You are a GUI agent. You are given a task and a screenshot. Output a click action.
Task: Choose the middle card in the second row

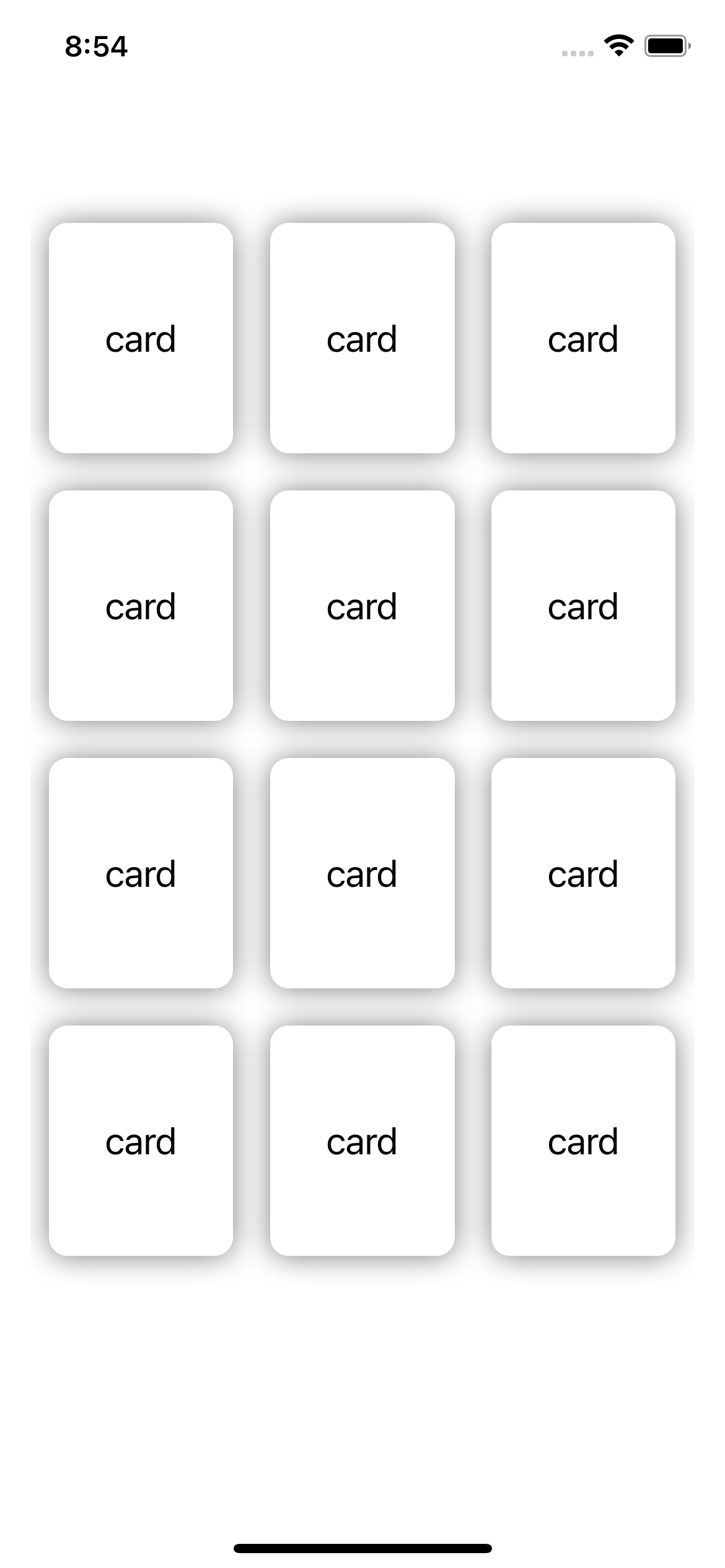(362, 606)
